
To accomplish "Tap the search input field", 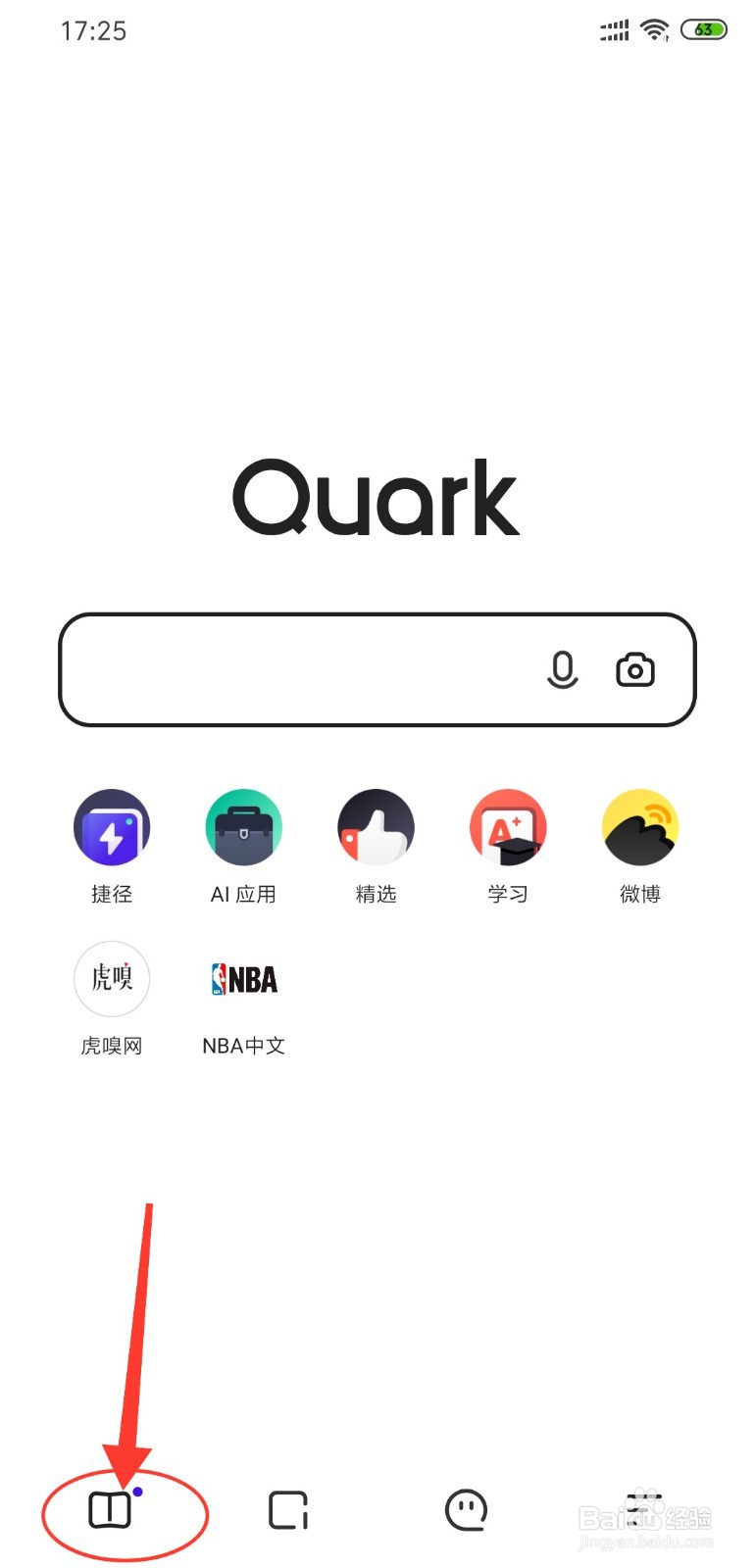I will 294,669.
